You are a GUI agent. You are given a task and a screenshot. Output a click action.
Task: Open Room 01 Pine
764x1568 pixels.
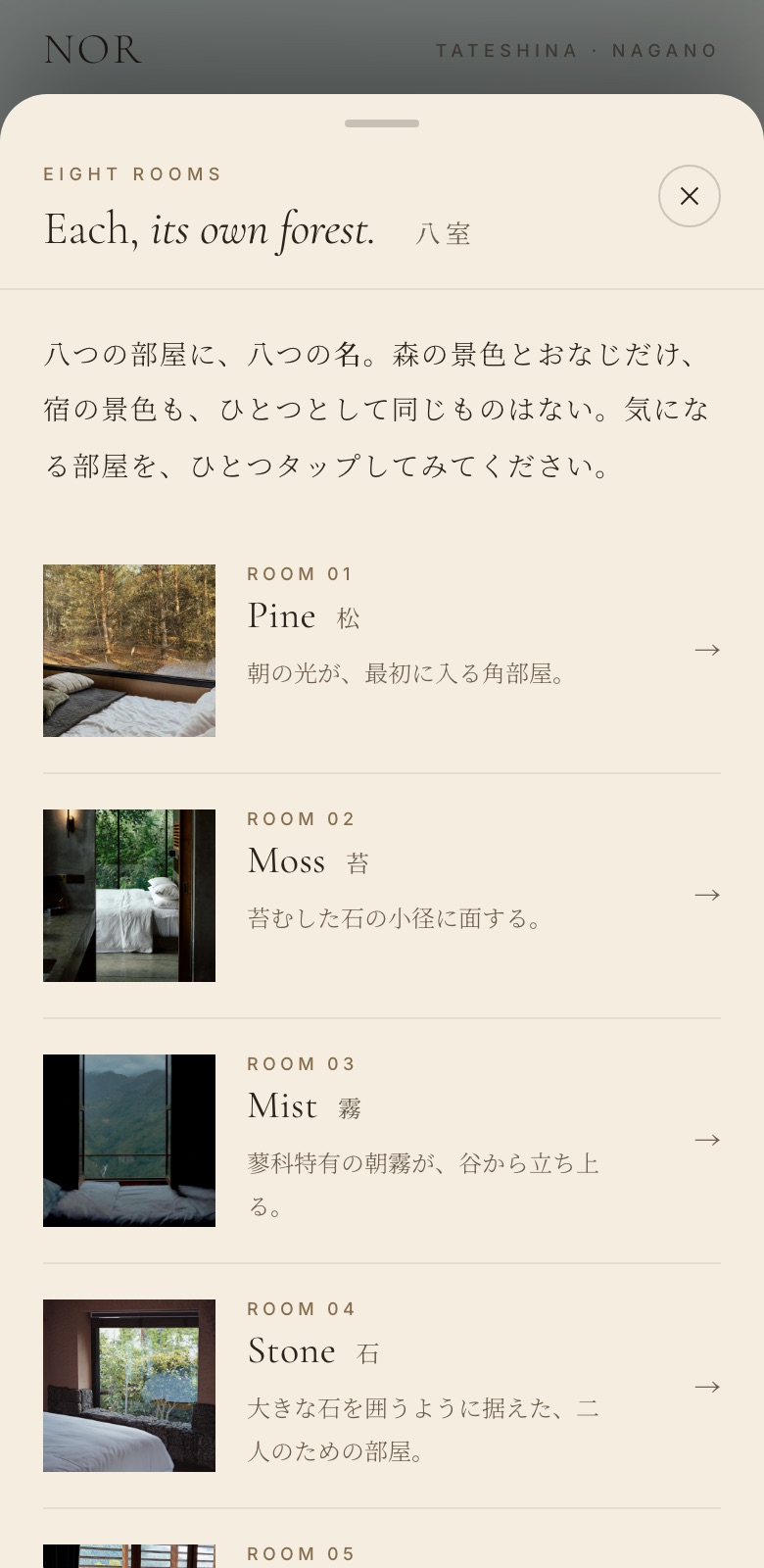pos(382,651)
